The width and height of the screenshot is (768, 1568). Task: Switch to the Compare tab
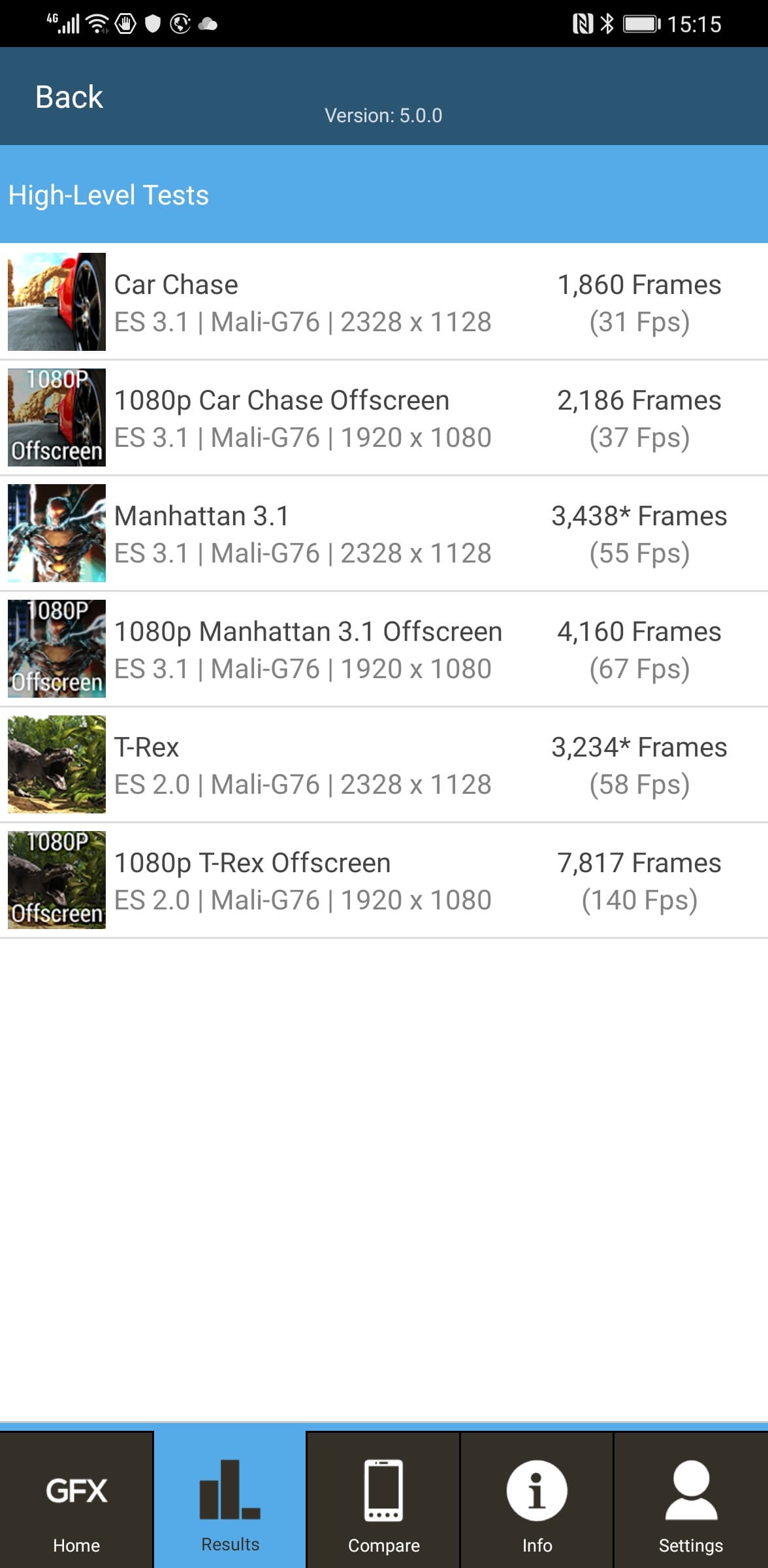(383, 1500)
